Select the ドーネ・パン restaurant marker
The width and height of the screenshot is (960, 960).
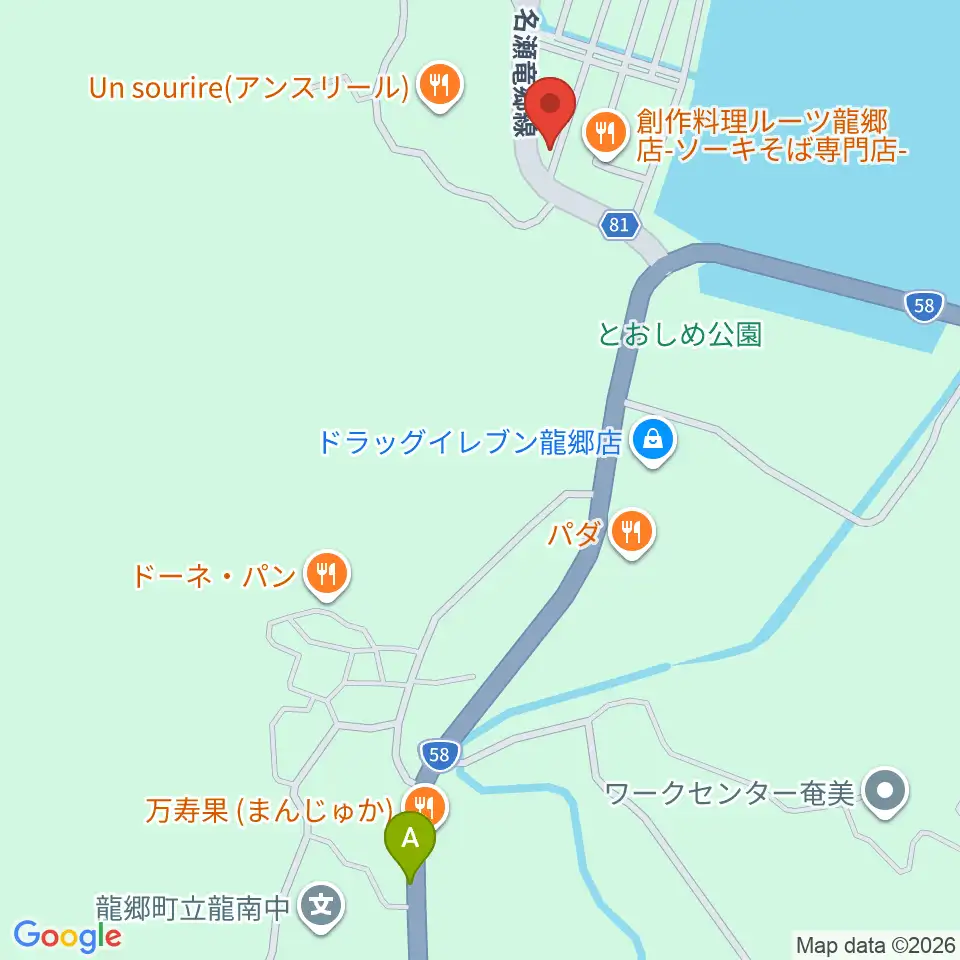click(x=327, y=575)
